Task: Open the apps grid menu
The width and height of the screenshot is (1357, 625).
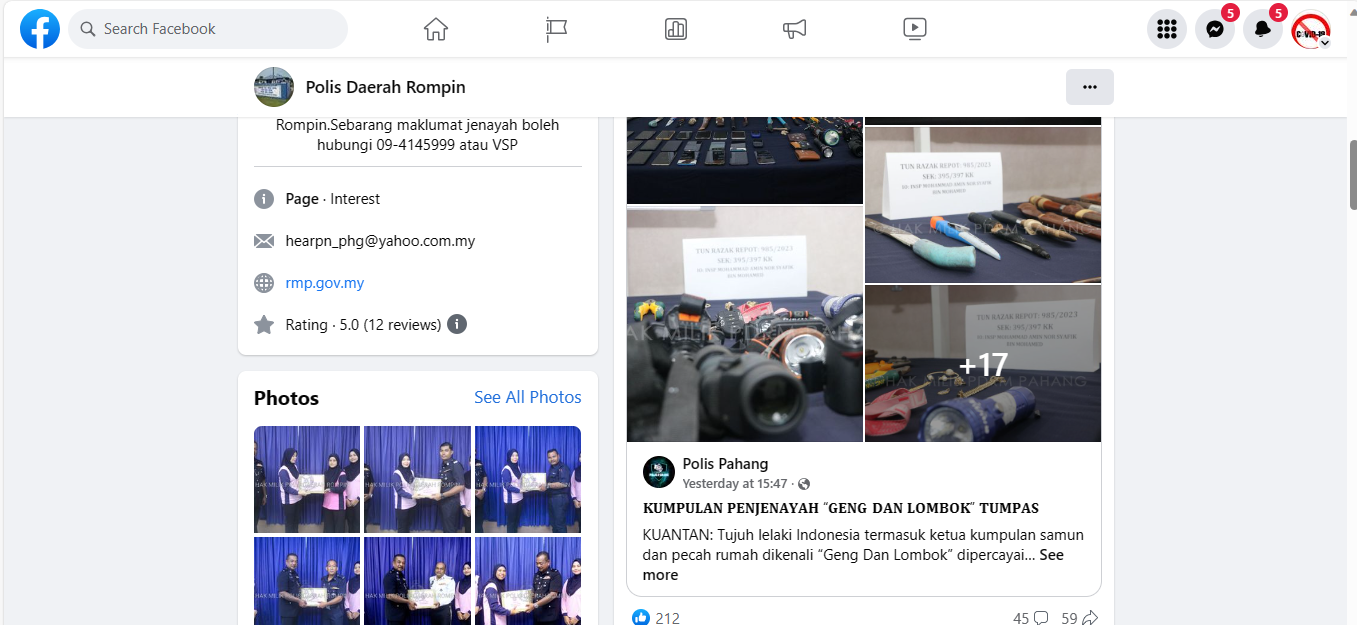Action: click(1166, 29)
